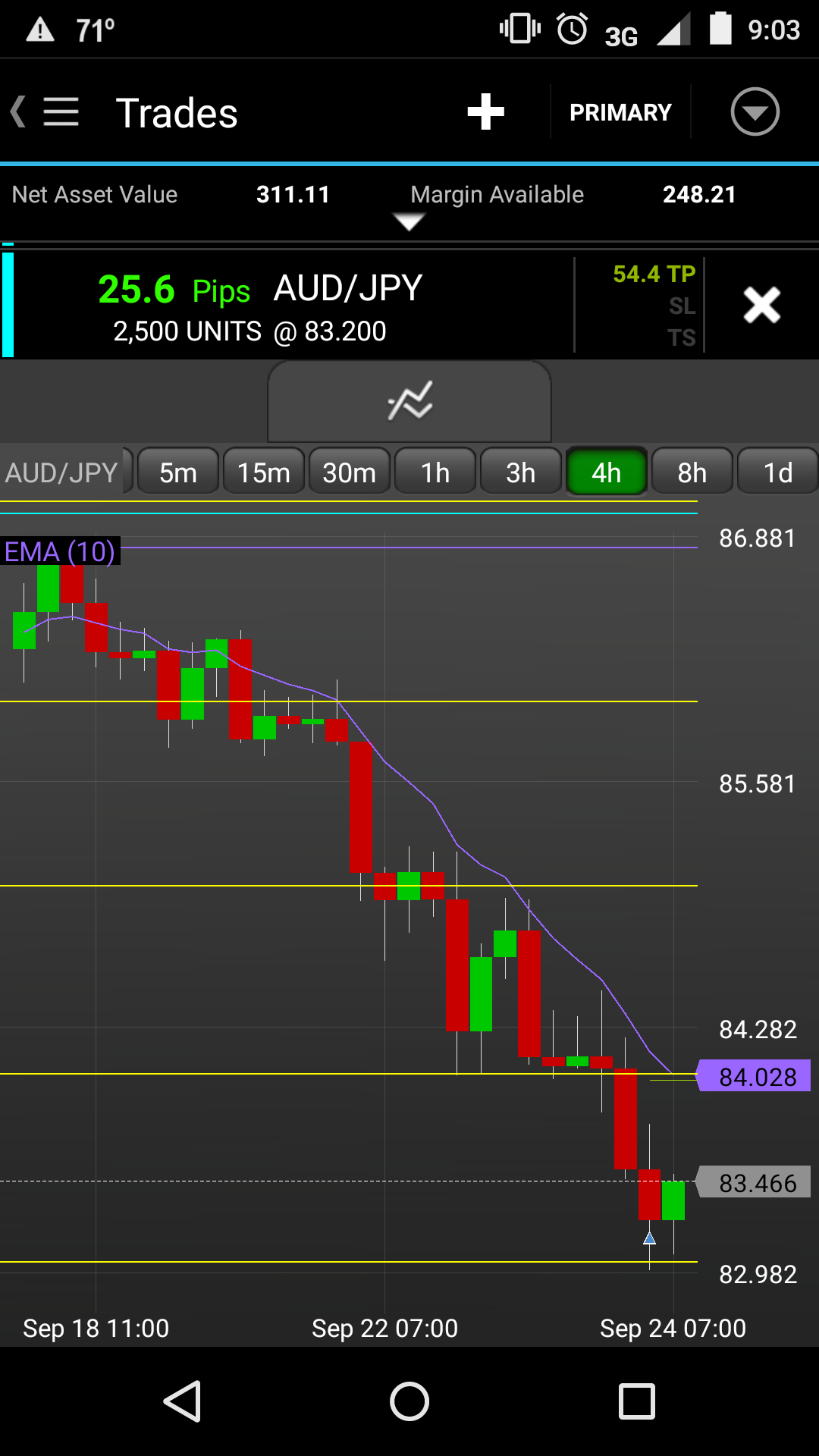The image size is (819, 1456).
Task: Go to the Android home screen
Action: [409, 1401]
